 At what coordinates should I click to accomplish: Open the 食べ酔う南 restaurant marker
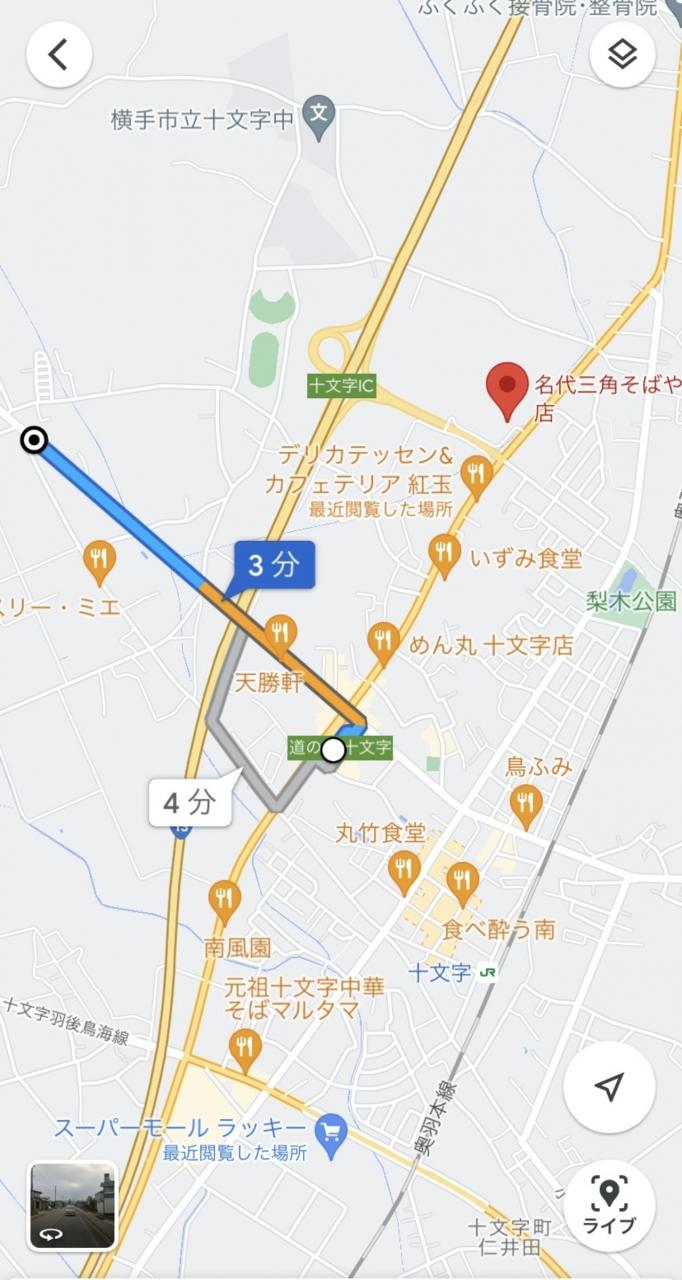click(x=461, y=882)
